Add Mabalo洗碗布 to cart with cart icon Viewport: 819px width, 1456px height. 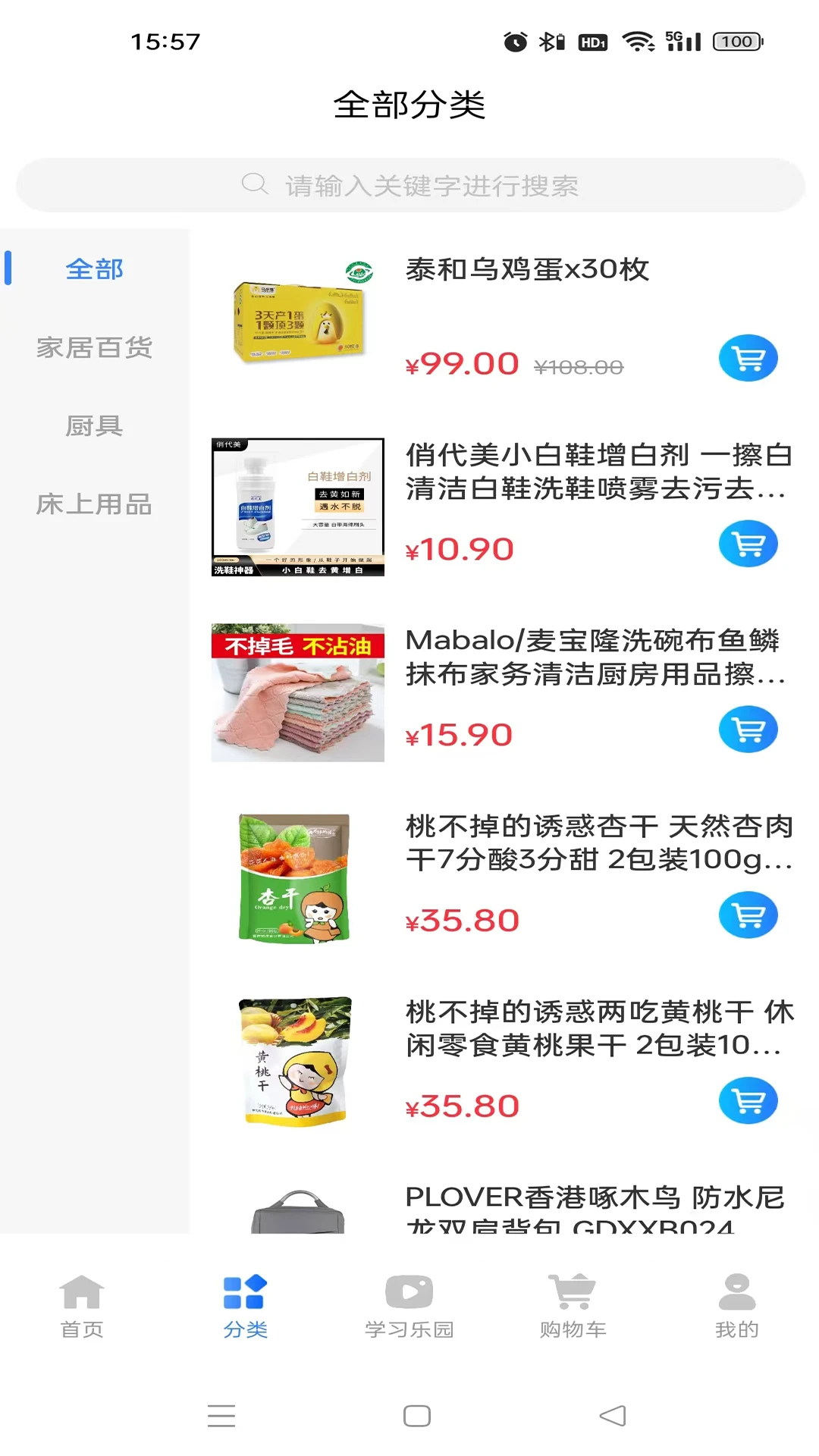748,730
